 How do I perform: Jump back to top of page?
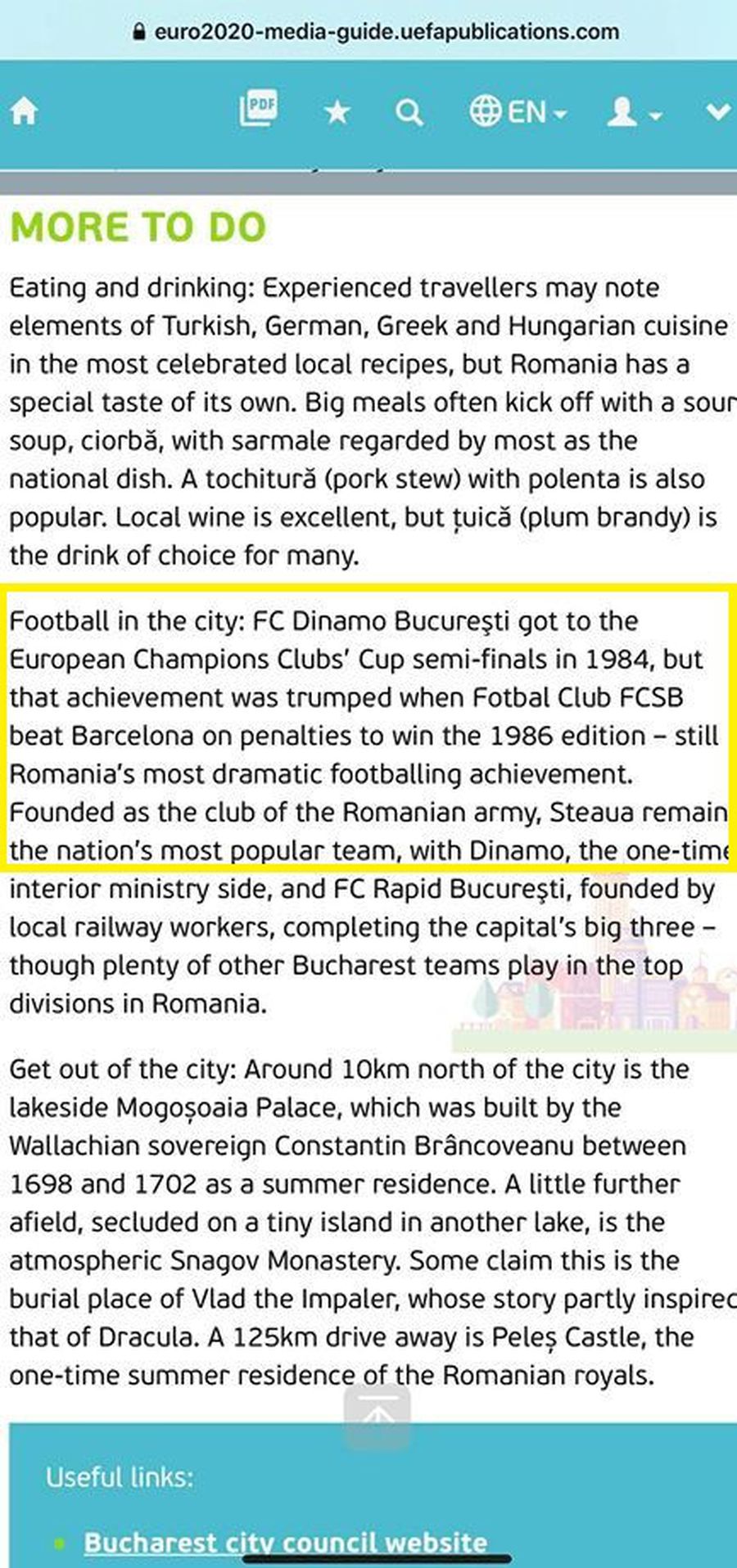coord(377,1417)
